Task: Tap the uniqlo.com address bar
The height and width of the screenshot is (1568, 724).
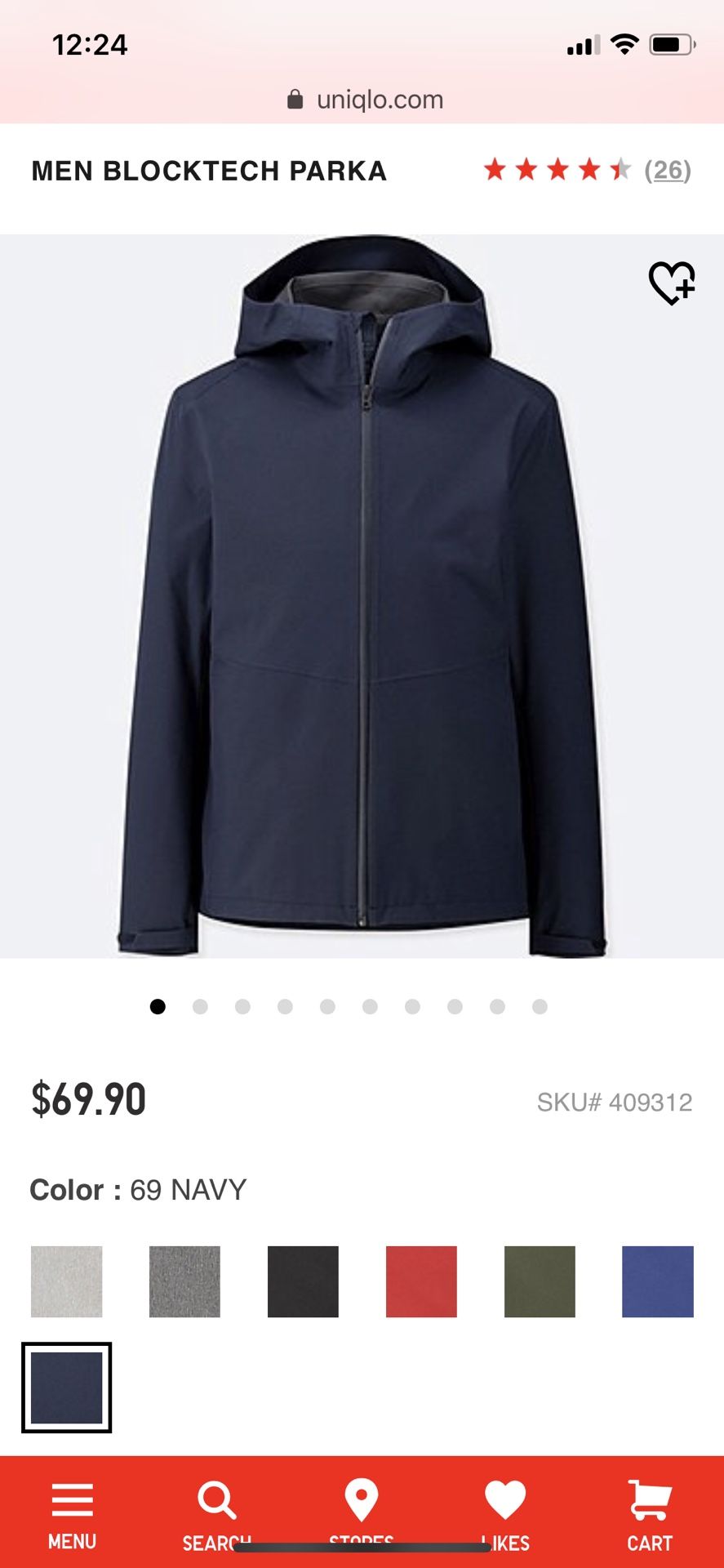Action: pos(365,100)
